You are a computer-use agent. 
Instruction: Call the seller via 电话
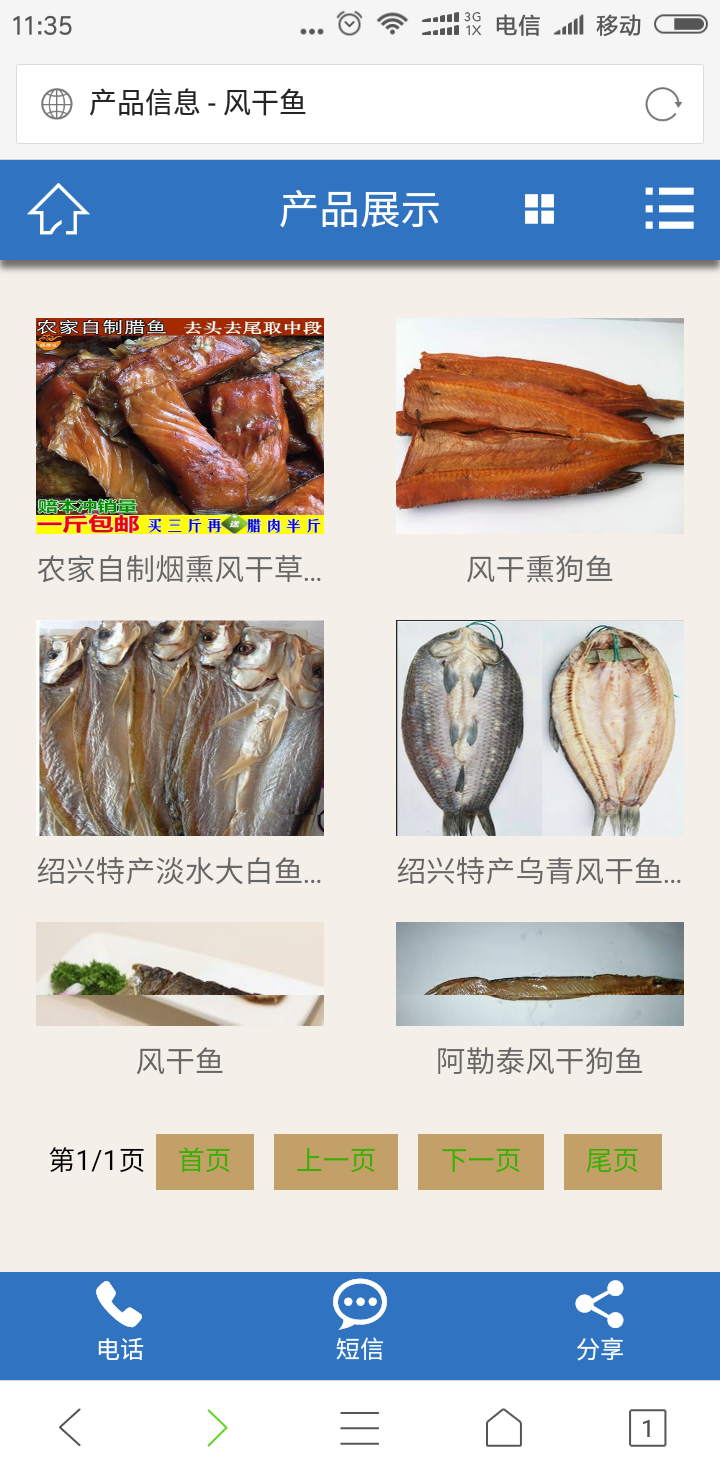[120, 1322]
